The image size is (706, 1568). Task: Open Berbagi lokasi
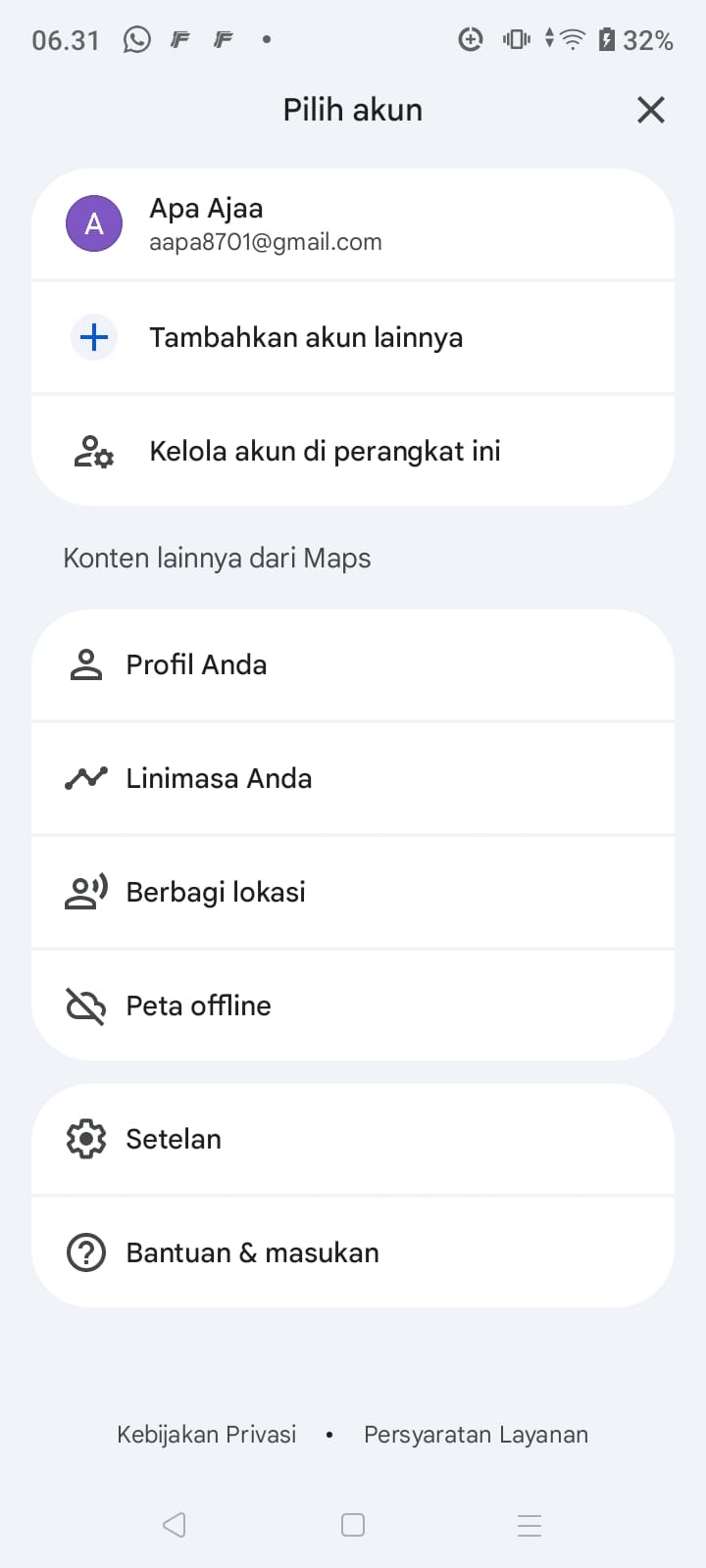coord(353,893)
